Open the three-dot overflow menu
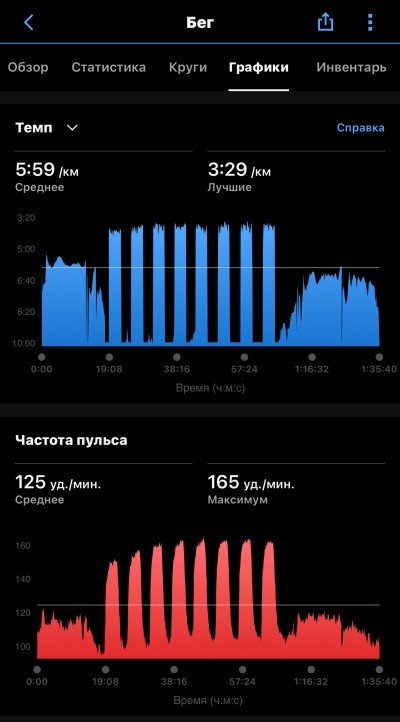 click(370, 22)
